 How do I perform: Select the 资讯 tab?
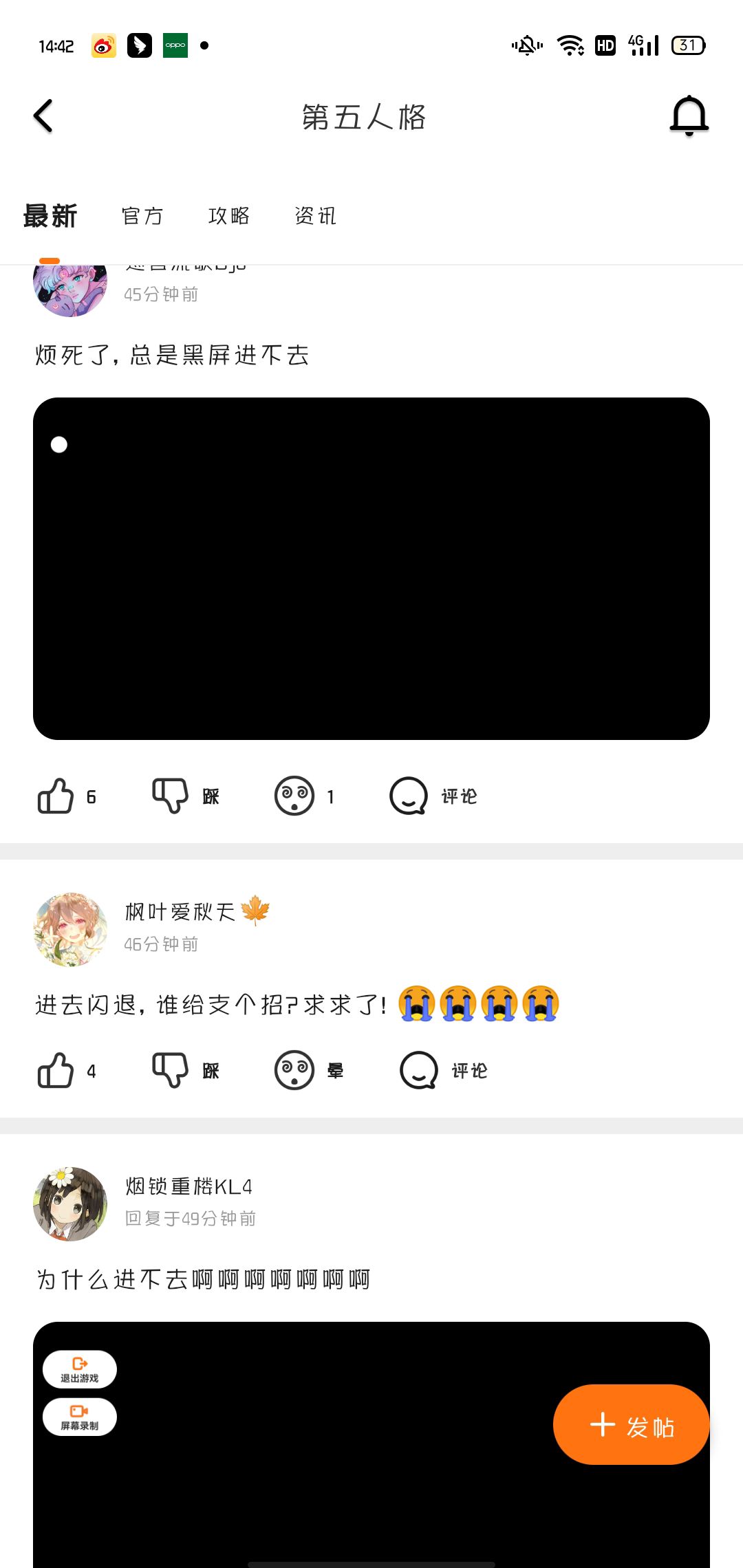tap(316, 216)
